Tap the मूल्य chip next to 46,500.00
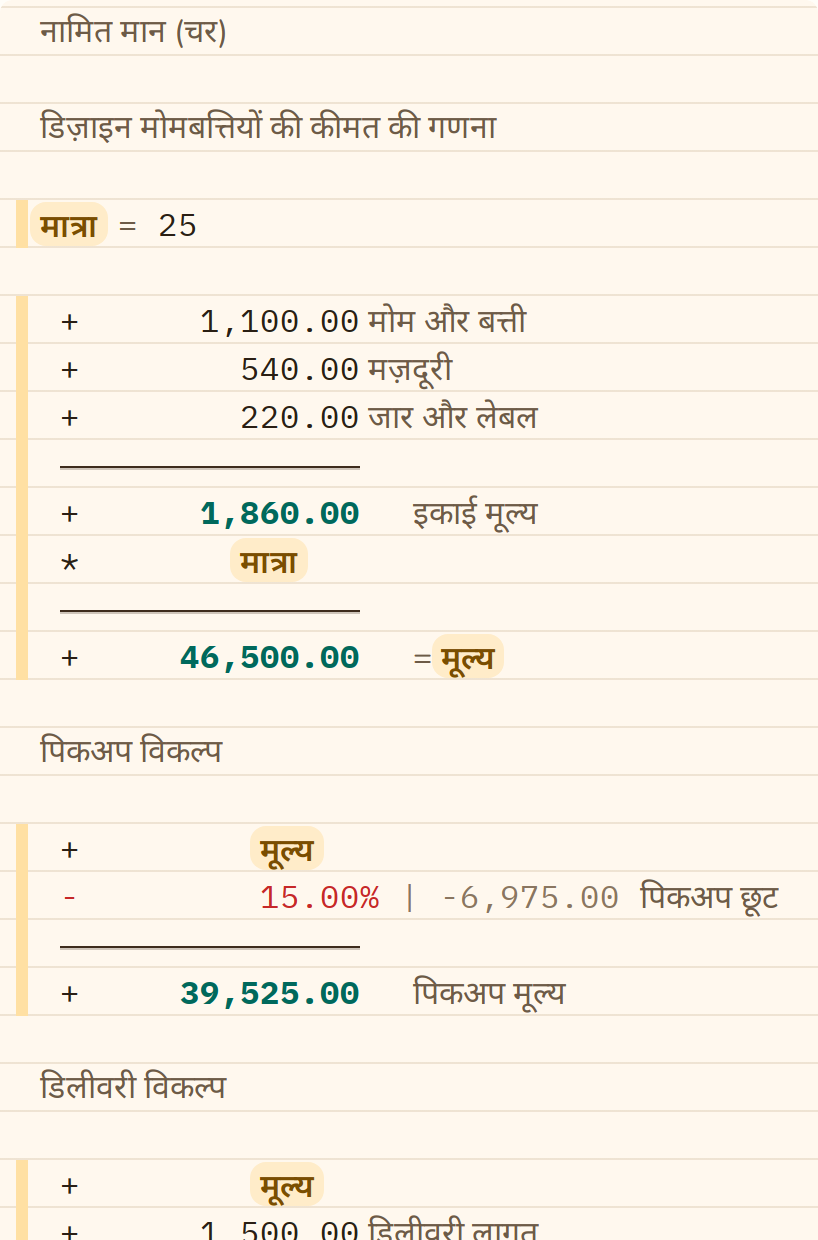The image size is (818, 1240). pos(467,657)
